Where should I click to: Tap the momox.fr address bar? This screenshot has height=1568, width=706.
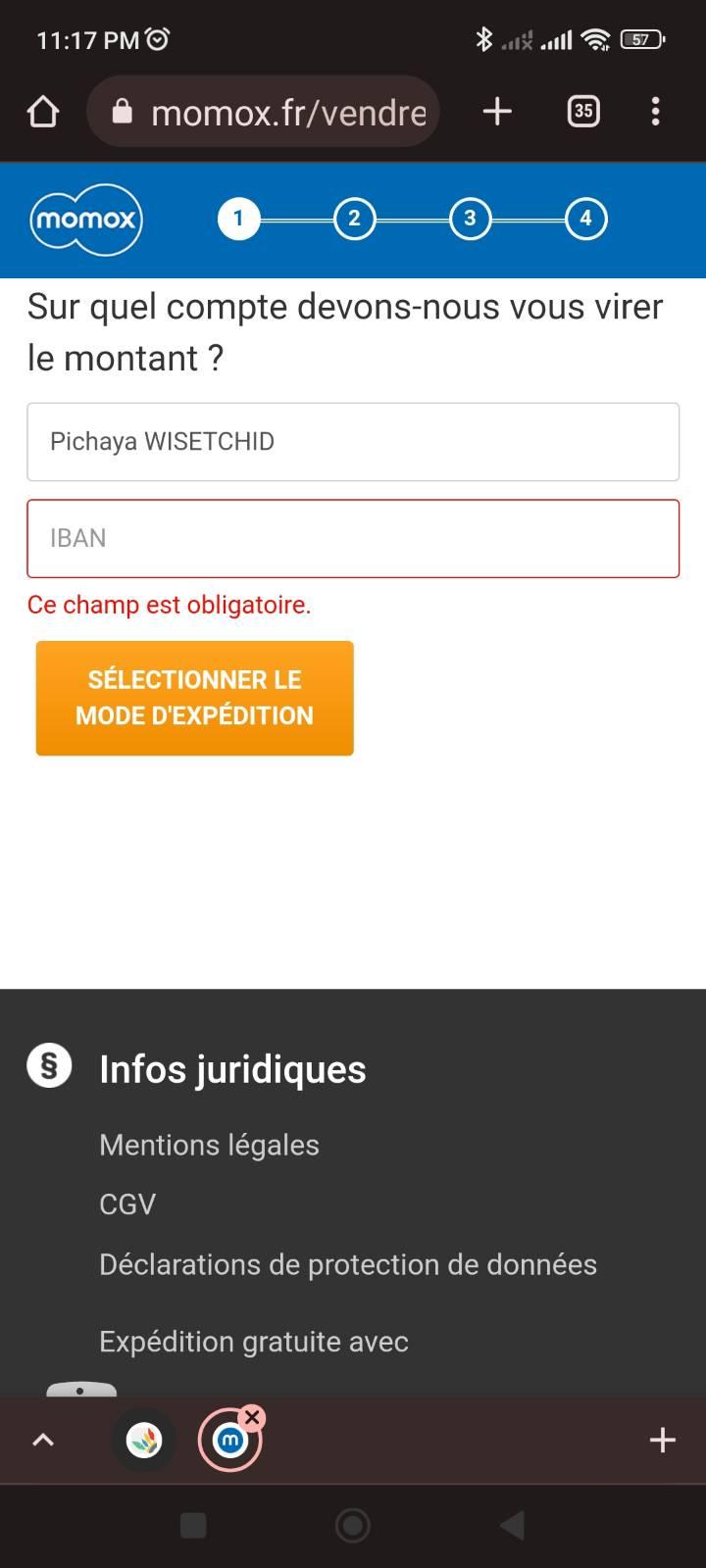[263, 112]
